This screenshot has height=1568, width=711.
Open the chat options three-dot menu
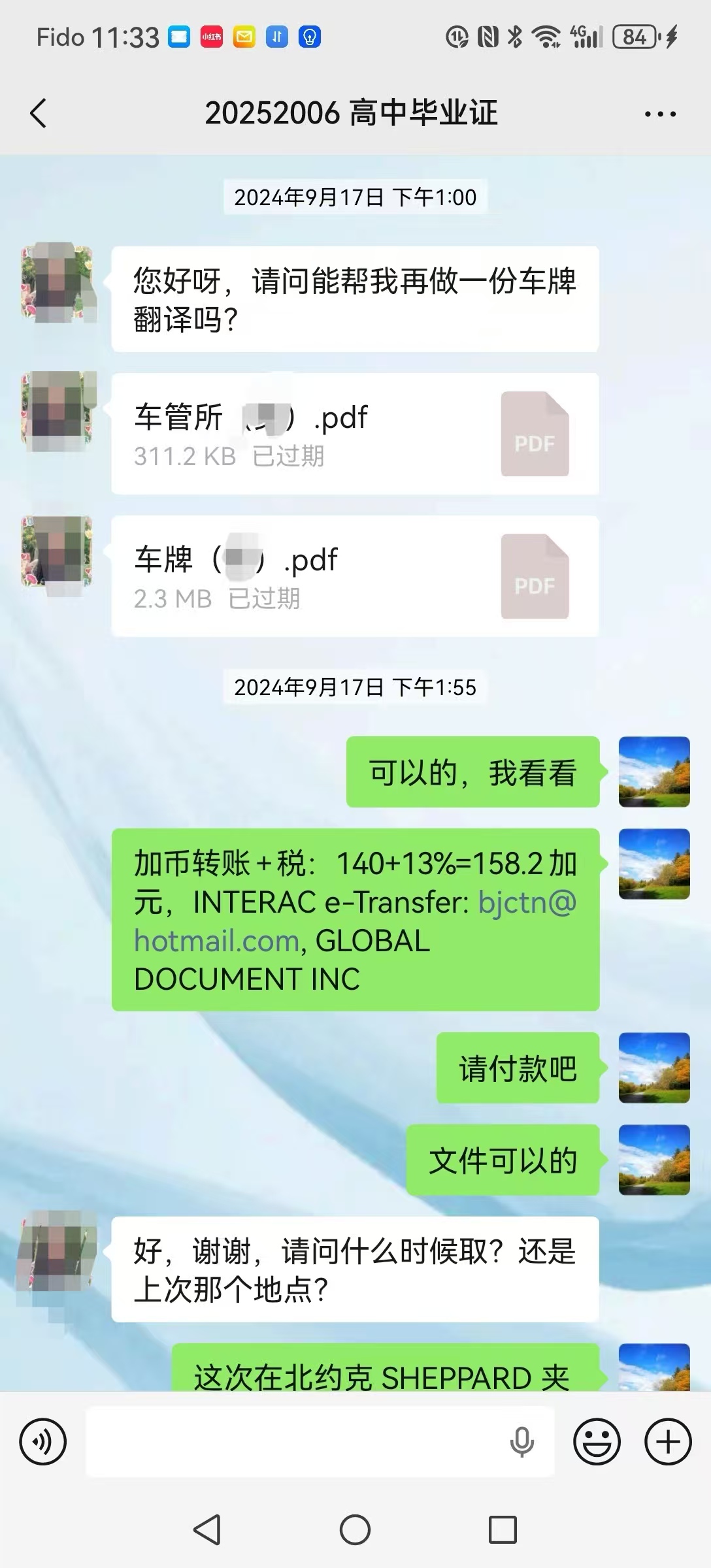(x=660, y=114)
